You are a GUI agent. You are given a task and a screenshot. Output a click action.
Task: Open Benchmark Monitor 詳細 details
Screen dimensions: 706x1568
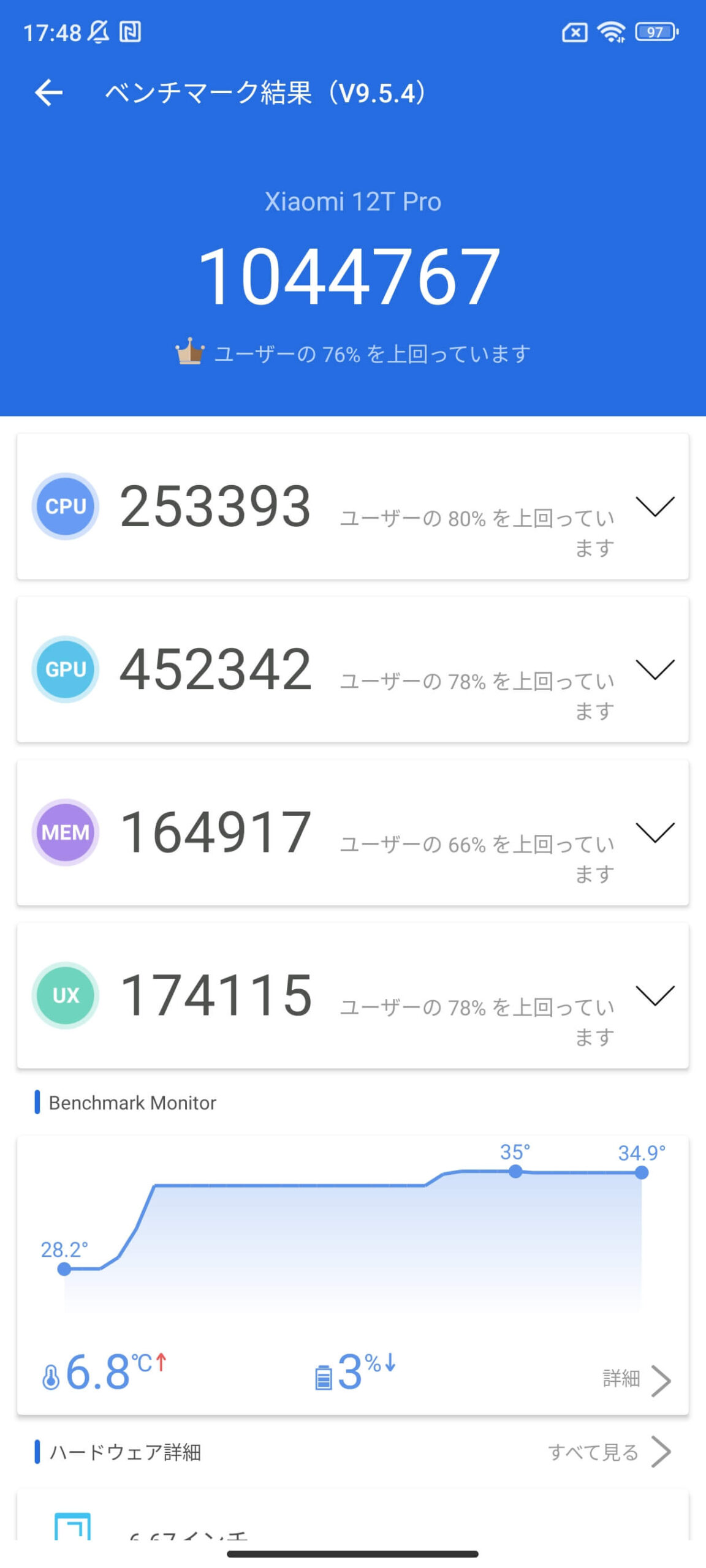637,1379
